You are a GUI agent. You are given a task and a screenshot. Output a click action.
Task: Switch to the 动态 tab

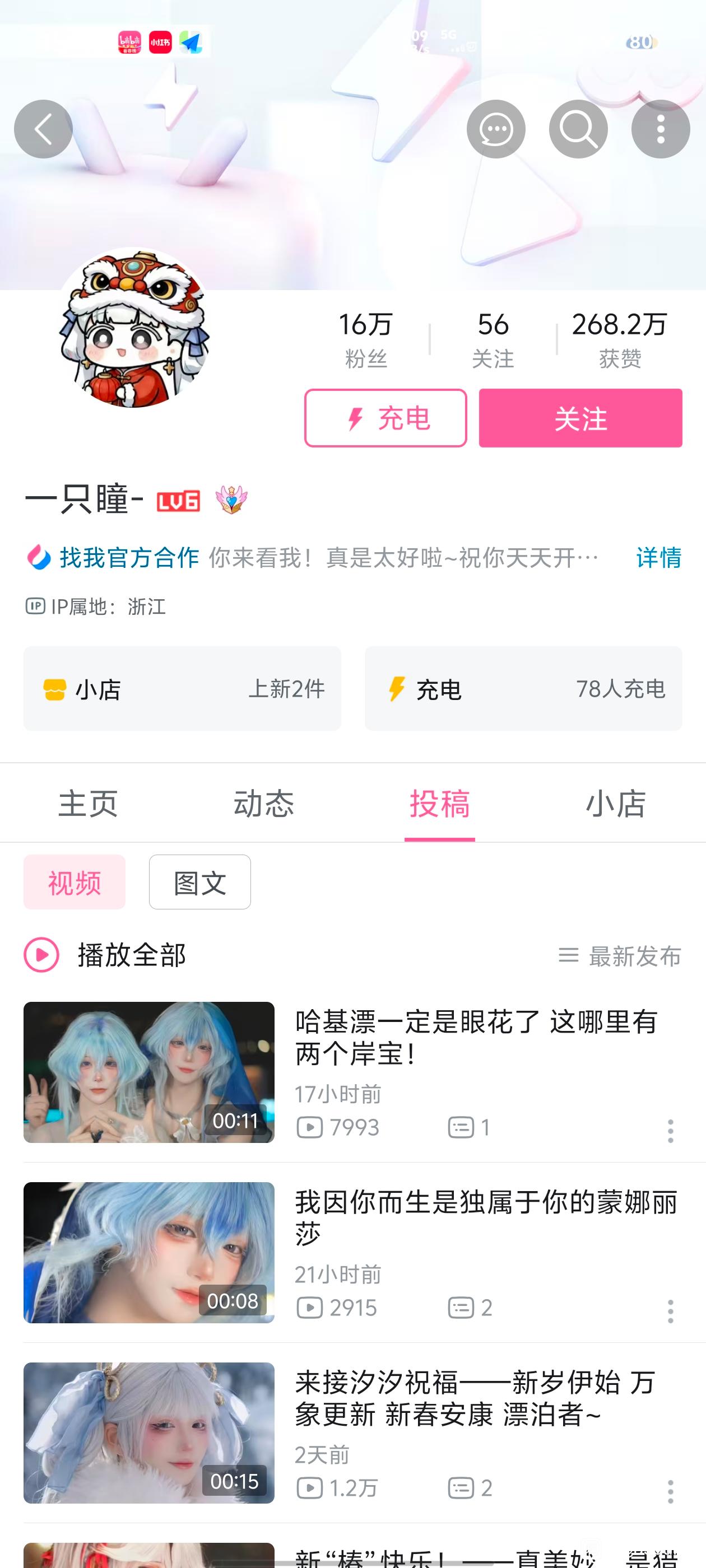click(264, 803)
